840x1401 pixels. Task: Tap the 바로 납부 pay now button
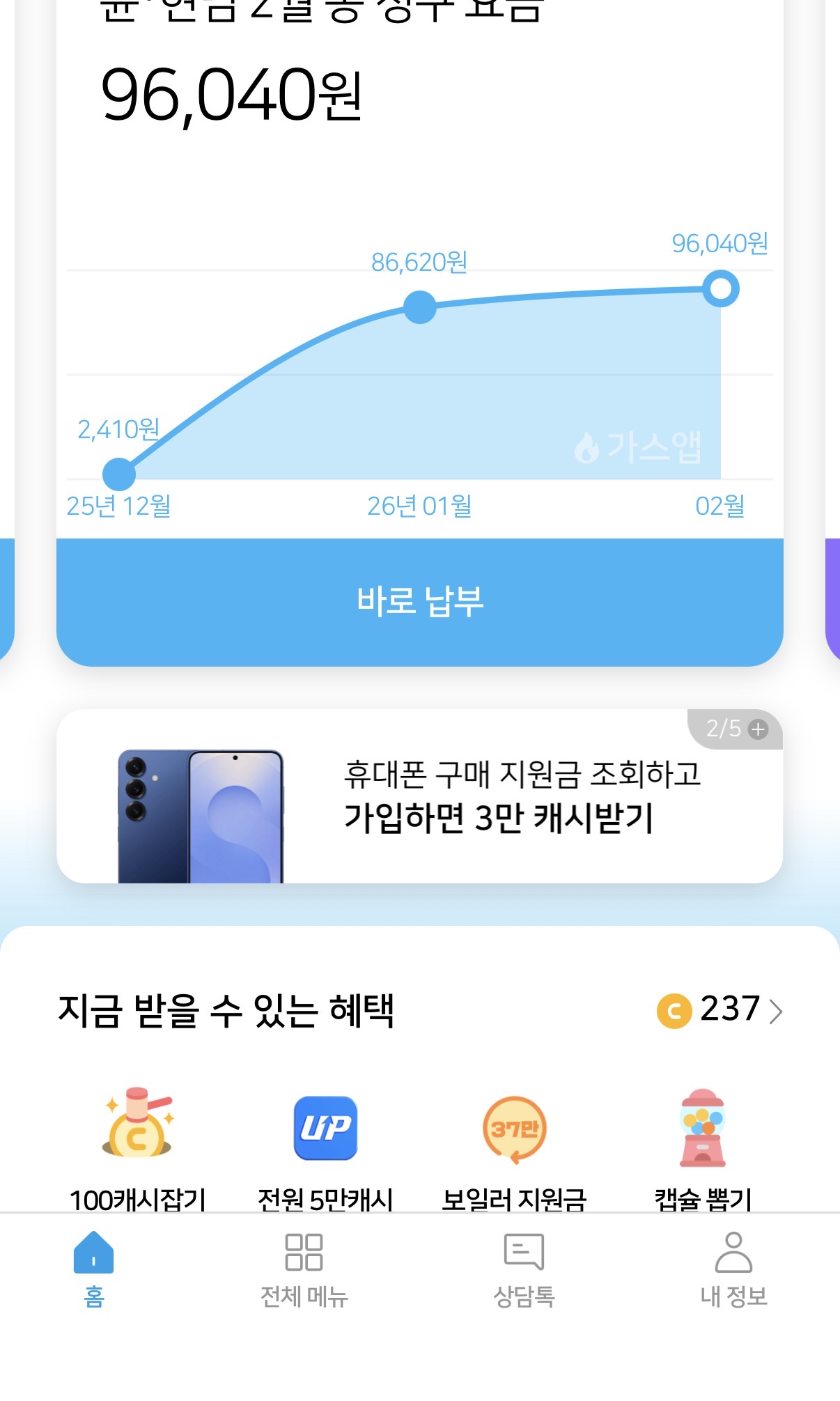tap(419, 601)
